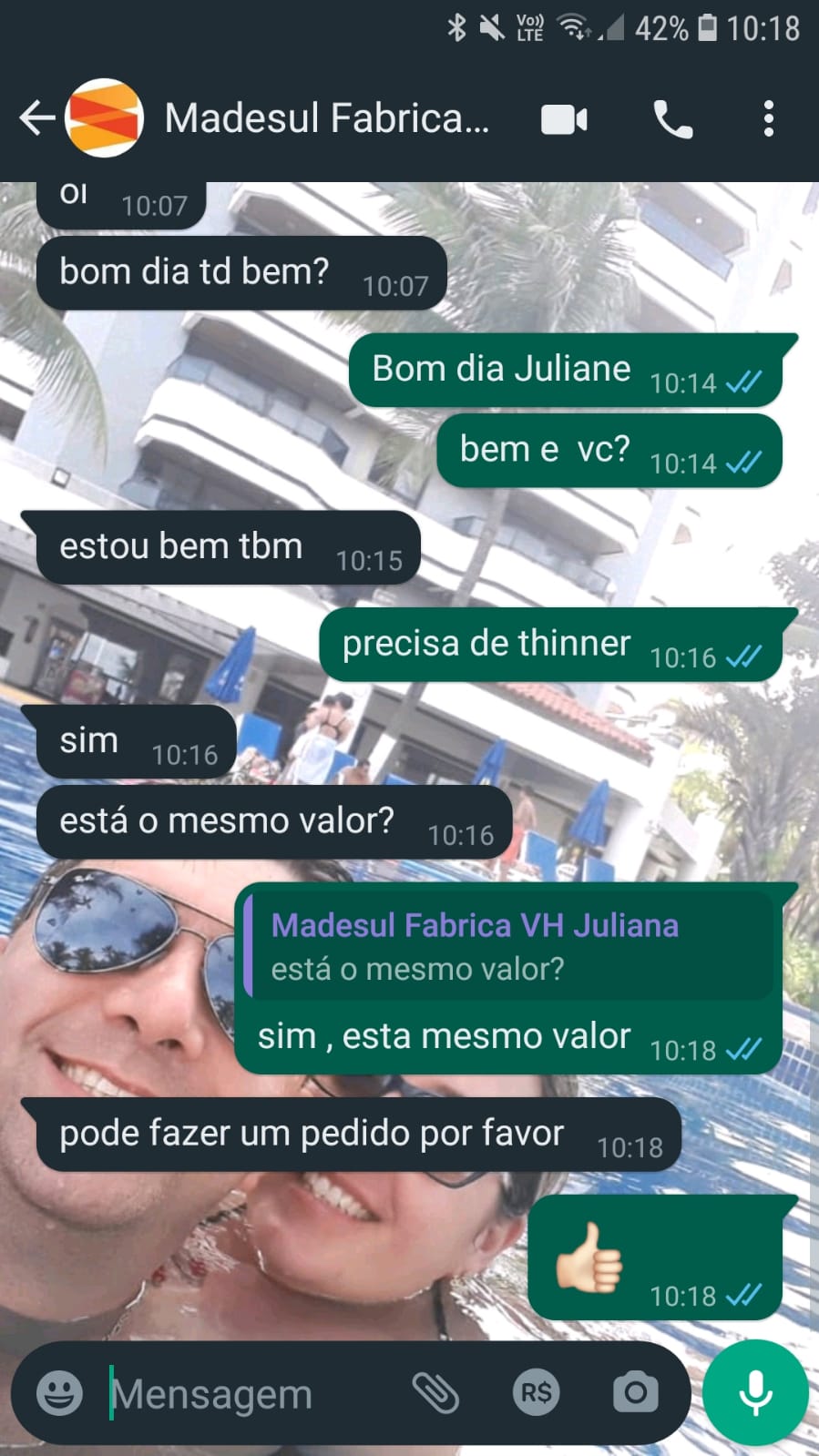Go back to the chat list
Viewport: 819px width, 1456px height.
coord(36,118)
